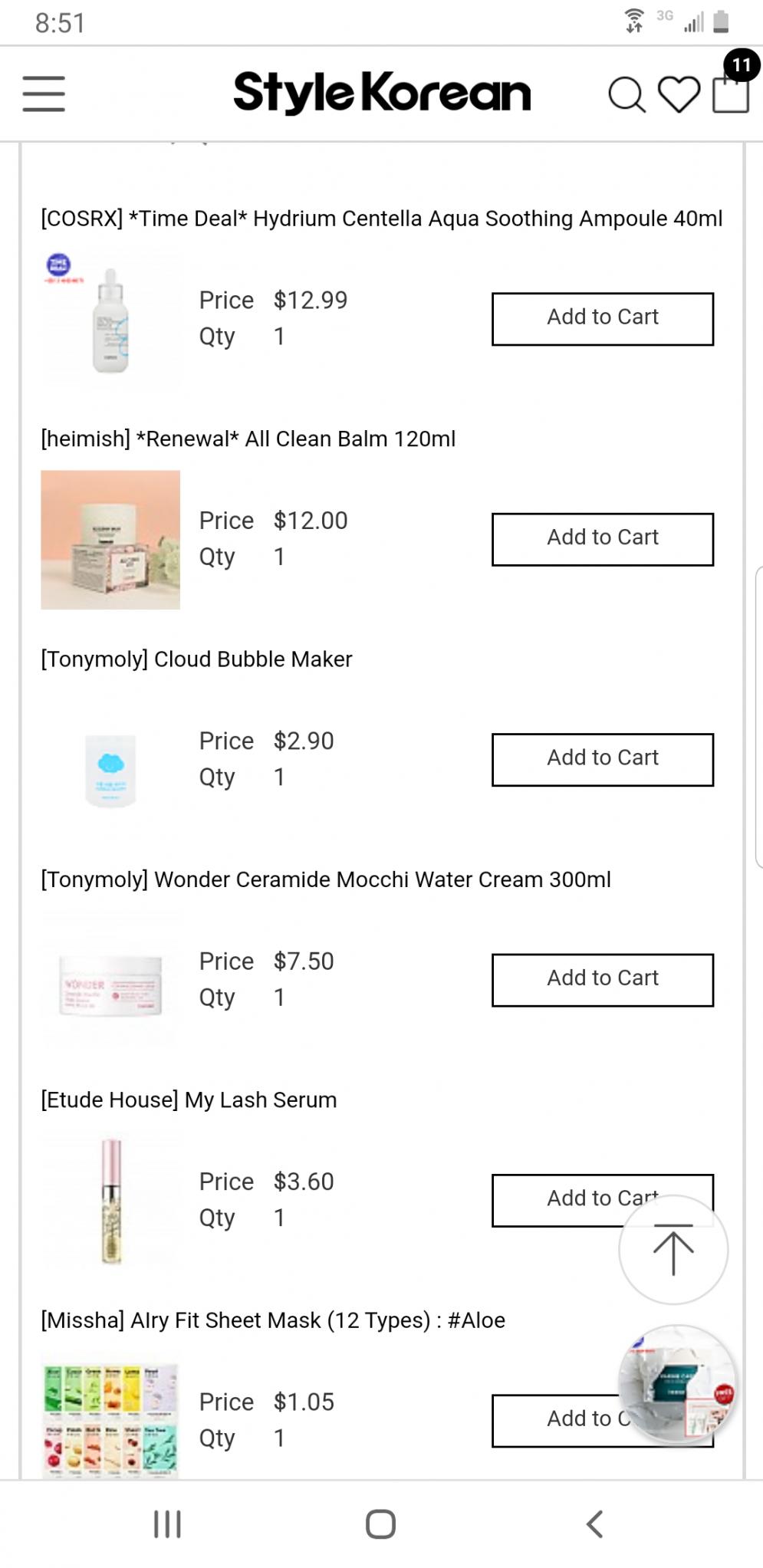Image resolution: width=763 pixels, height=1568 pixels.
Task: Open the wishlist heart icon
Action: (x=679, y=95)
